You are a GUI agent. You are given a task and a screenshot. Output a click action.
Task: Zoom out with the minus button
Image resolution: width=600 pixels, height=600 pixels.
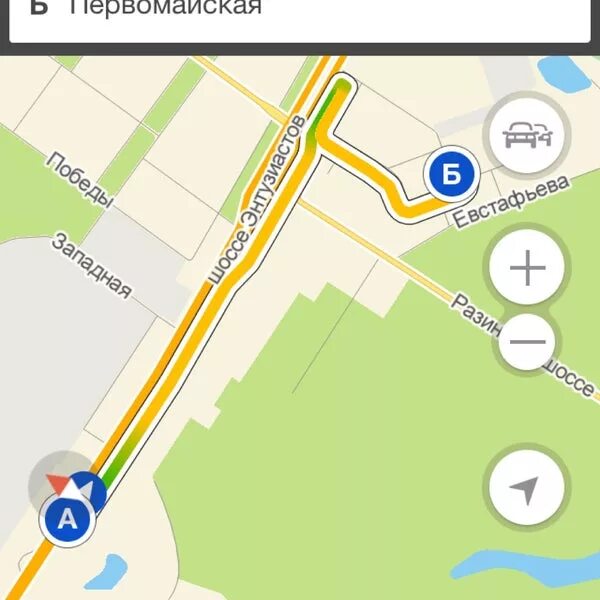[526, 343]
